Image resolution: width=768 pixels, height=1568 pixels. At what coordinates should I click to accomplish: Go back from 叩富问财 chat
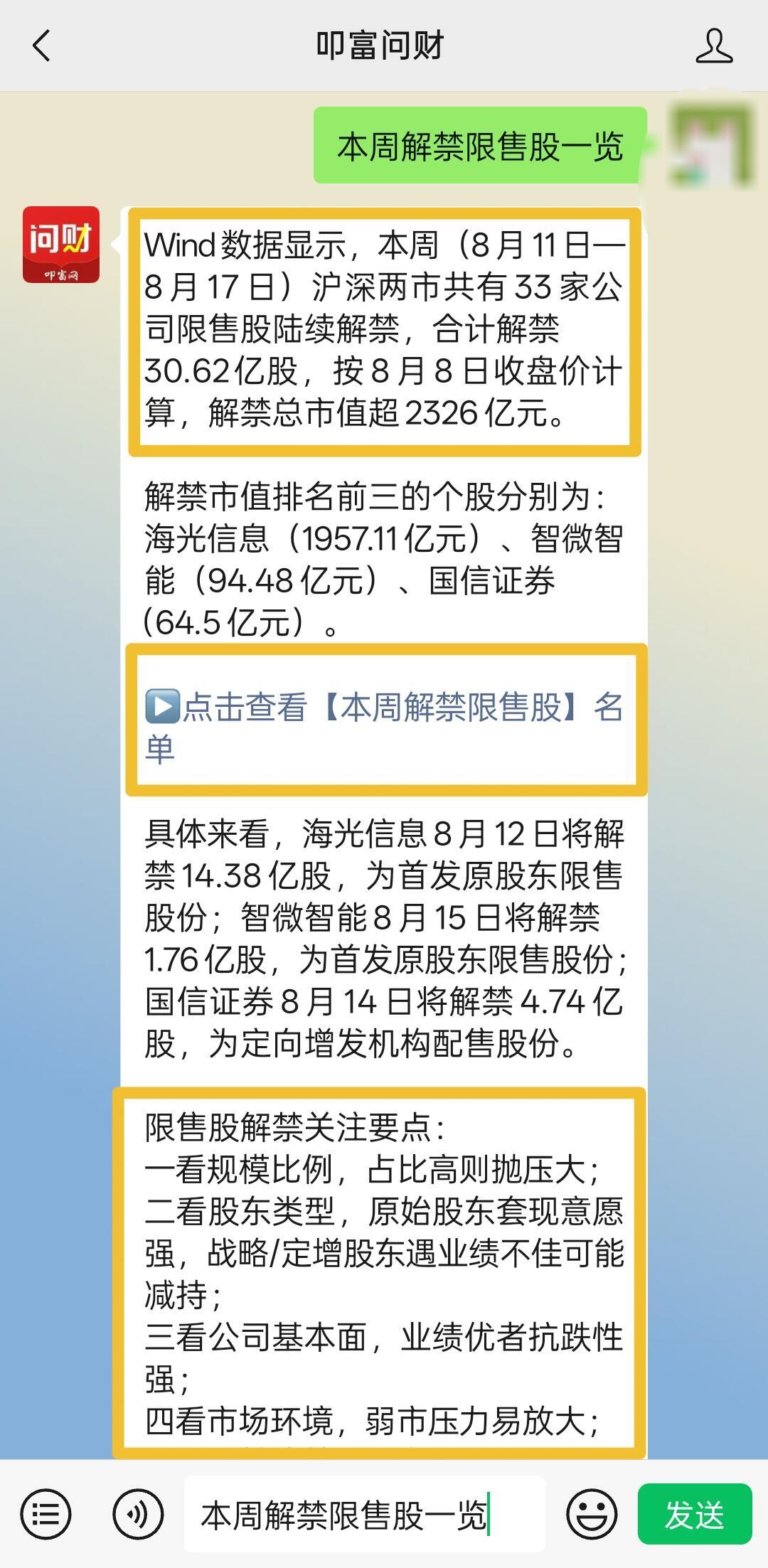pos(41,46)
